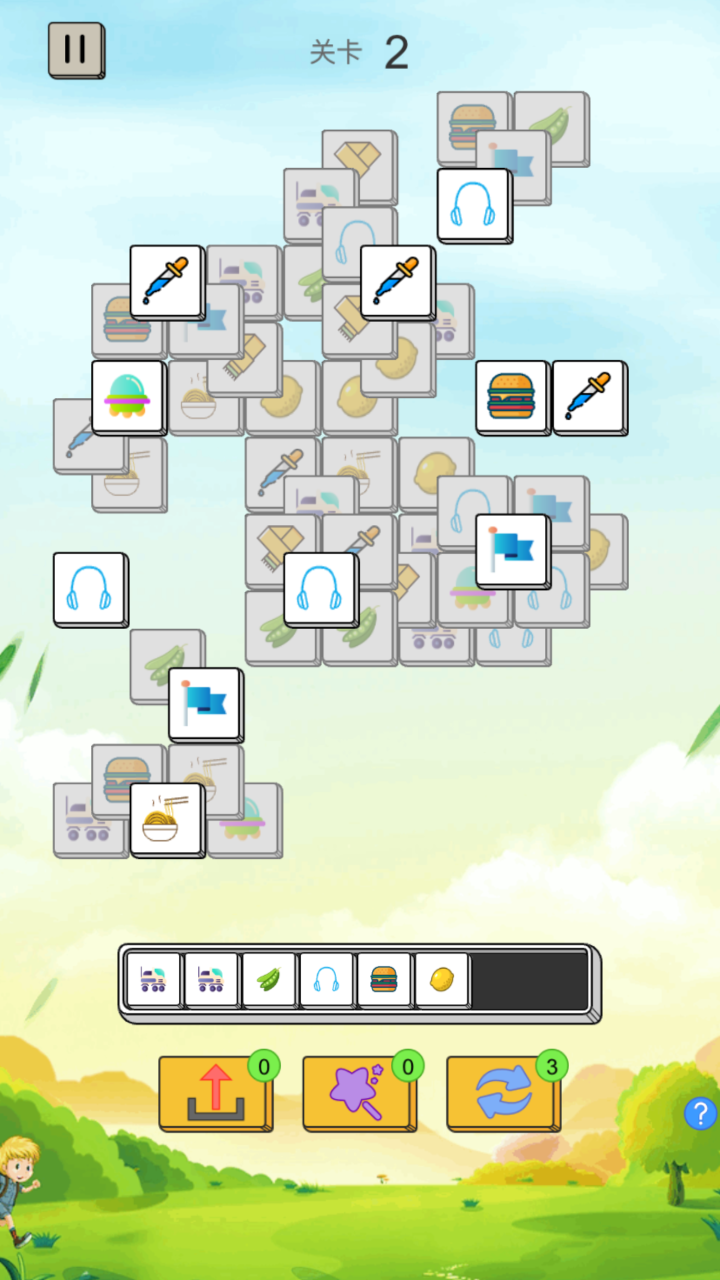
Task: Use the move-out power-up with the red arrow
Action: click(x=215, y=1093)
